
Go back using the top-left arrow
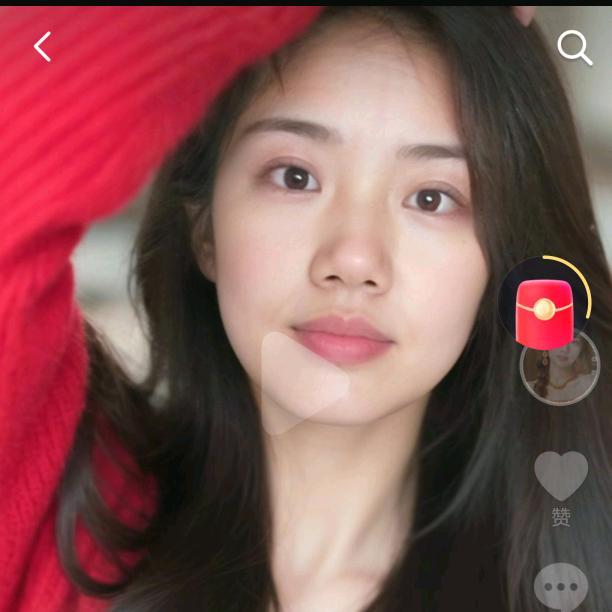42,46
